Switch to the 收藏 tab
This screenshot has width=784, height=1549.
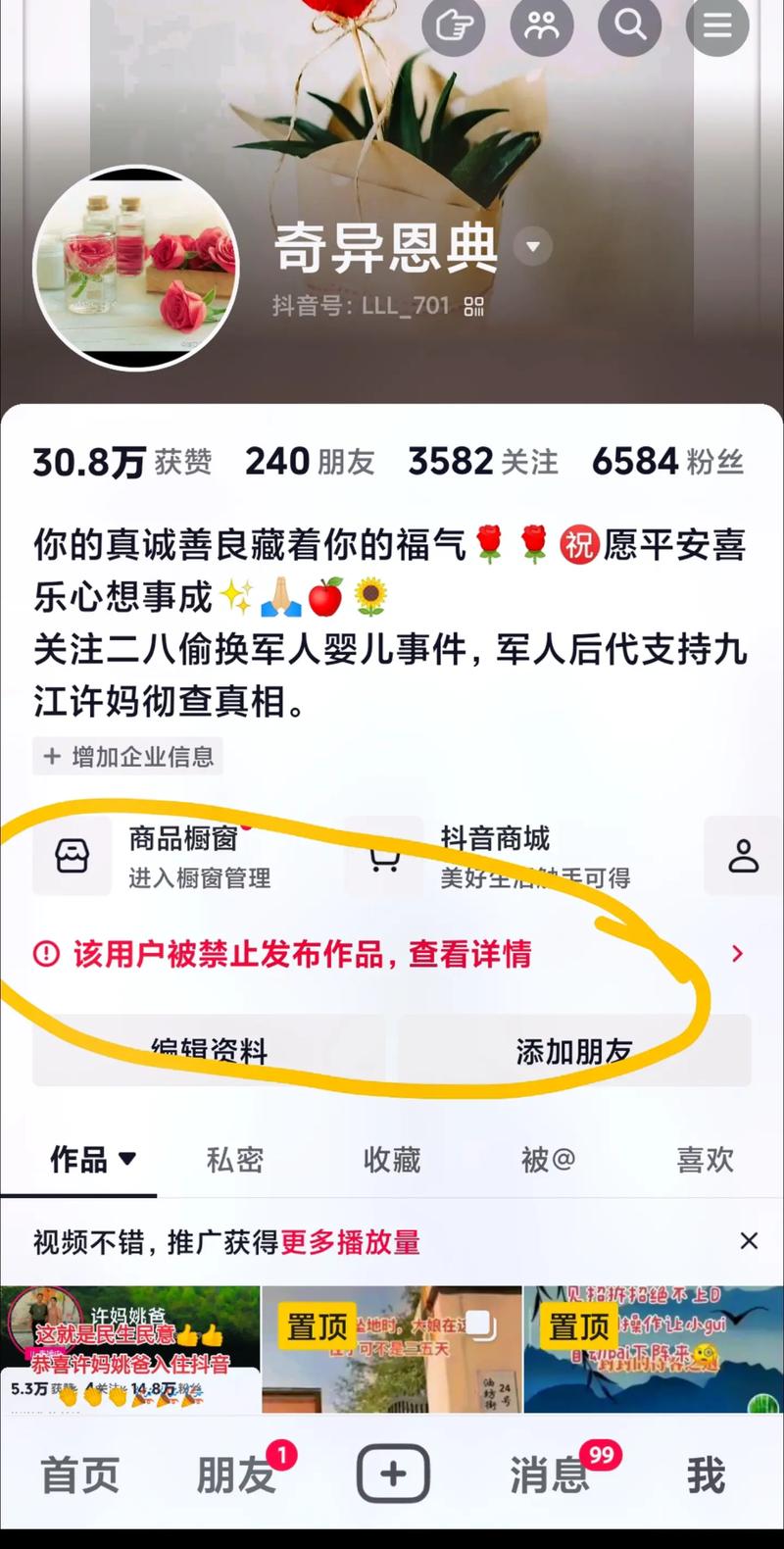[392, 1160]
